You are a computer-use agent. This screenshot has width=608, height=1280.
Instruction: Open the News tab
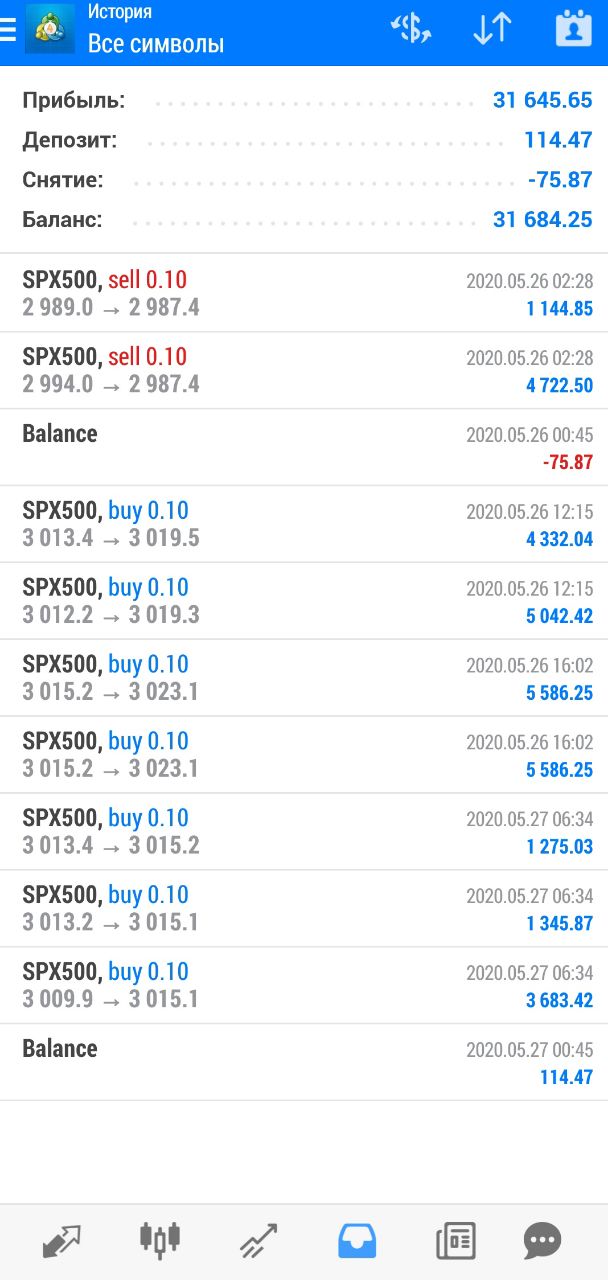456,1242
